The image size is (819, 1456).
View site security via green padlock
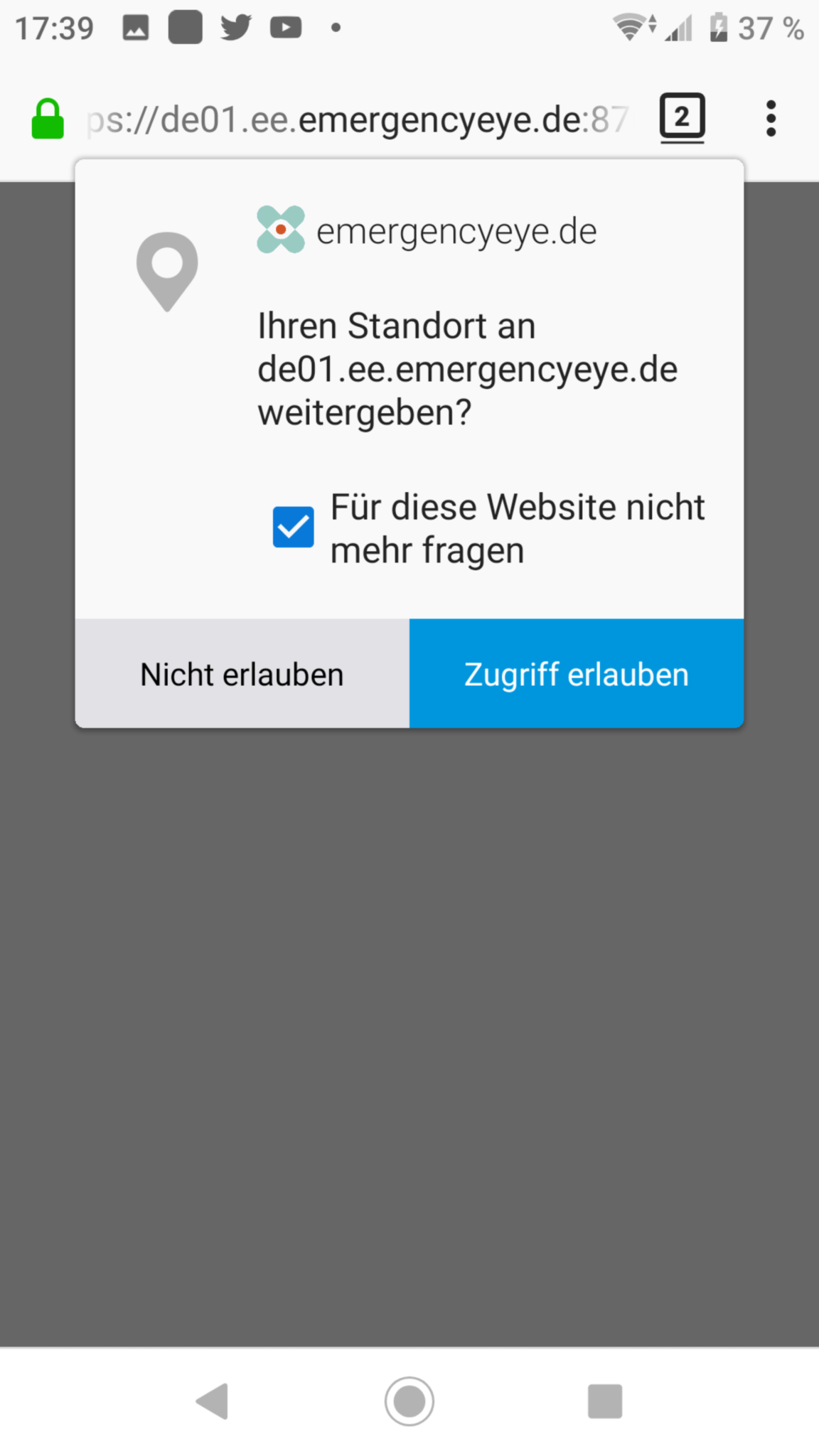[x=48, y=119]
